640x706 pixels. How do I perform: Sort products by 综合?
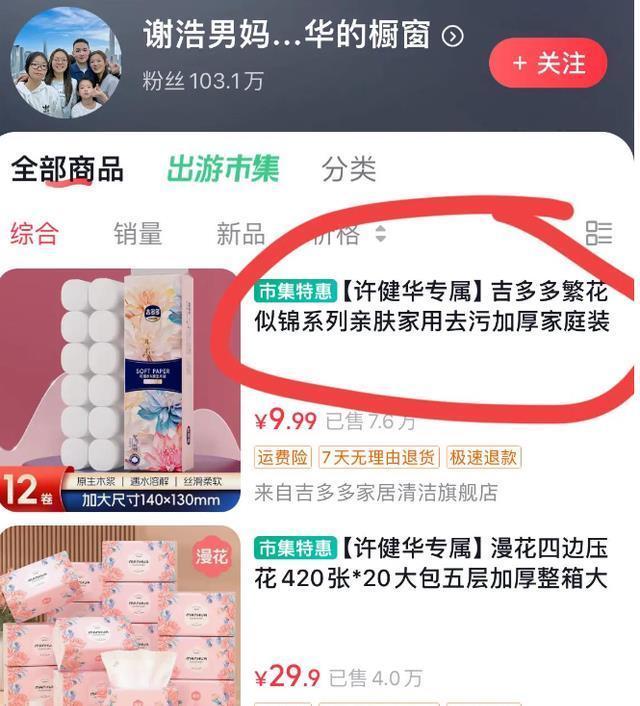(x=35, y=234)
